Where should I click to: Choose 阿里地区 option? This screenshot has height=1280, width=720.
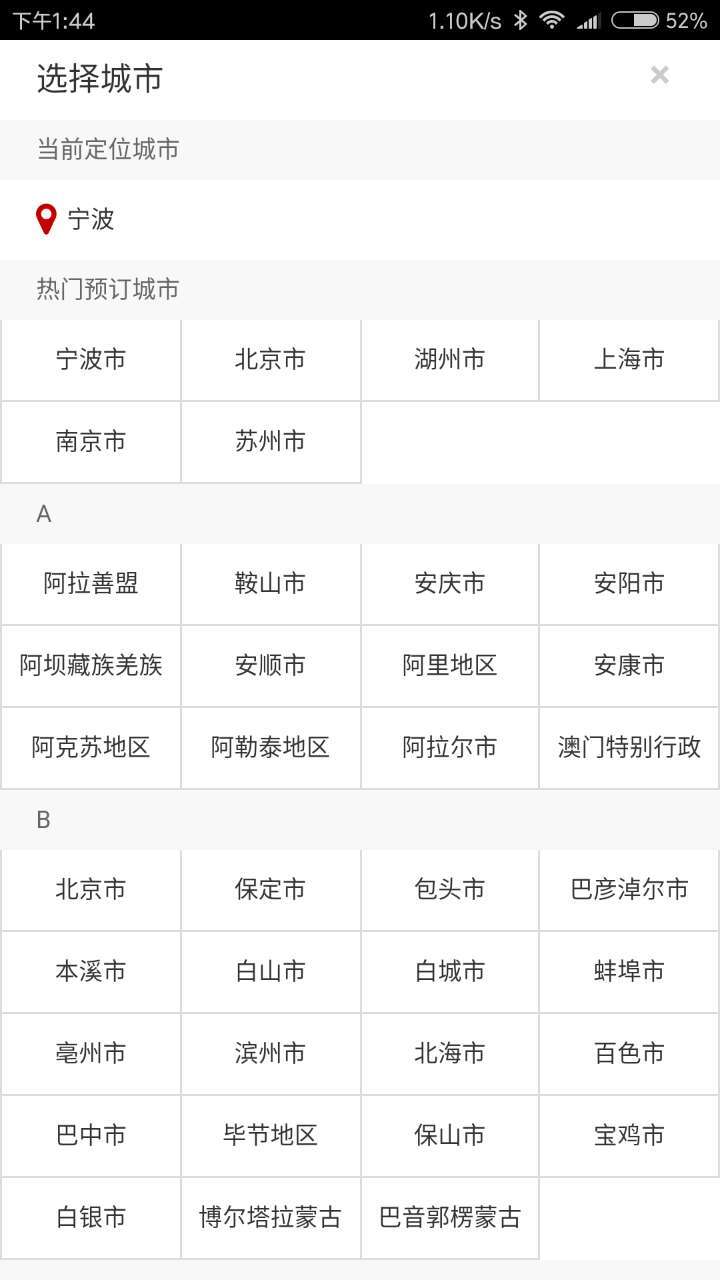click(450, 666)
